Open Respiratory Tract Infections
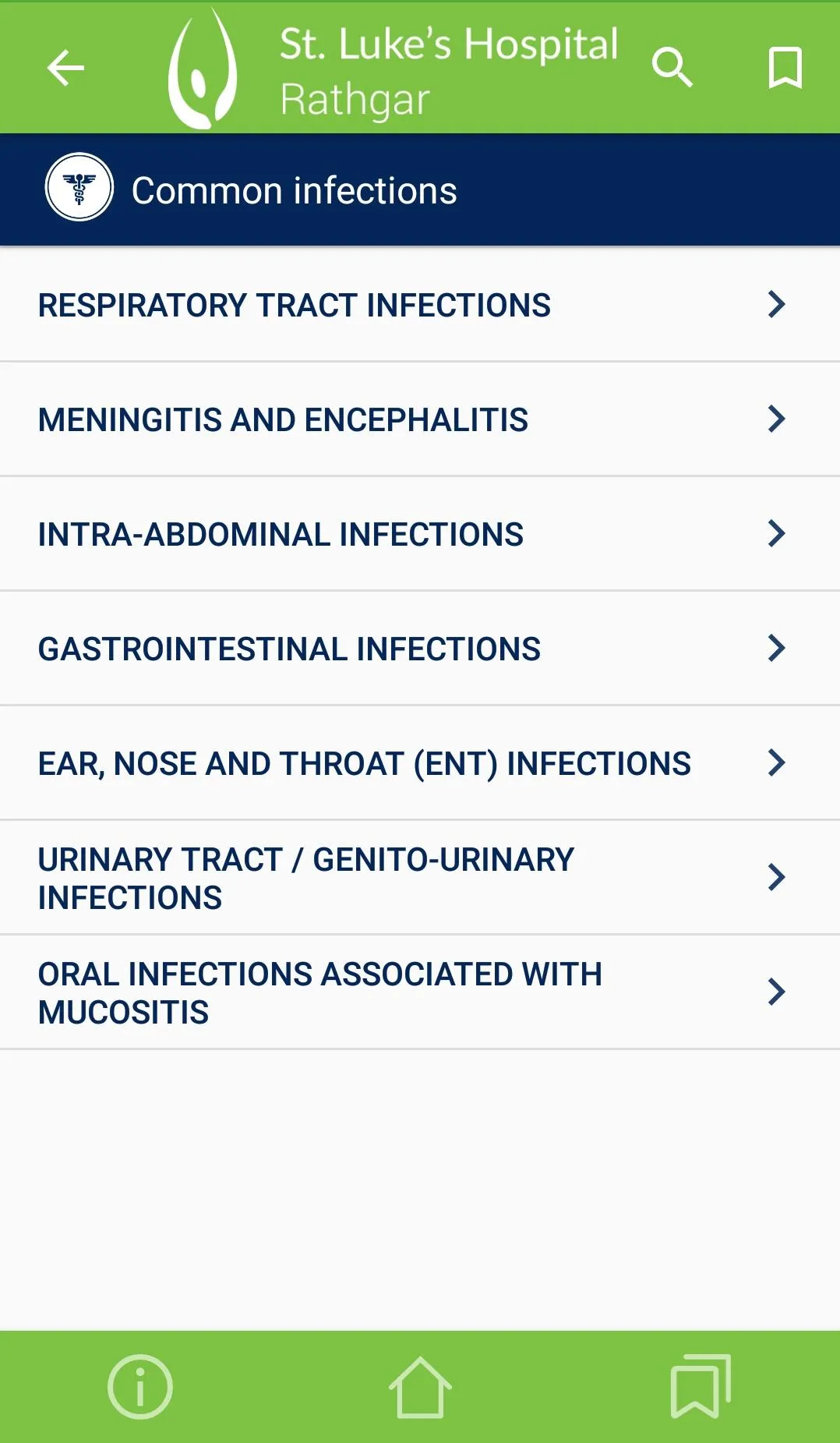Viewport: 840px width, 1443px height. click(x=420, y=305)
